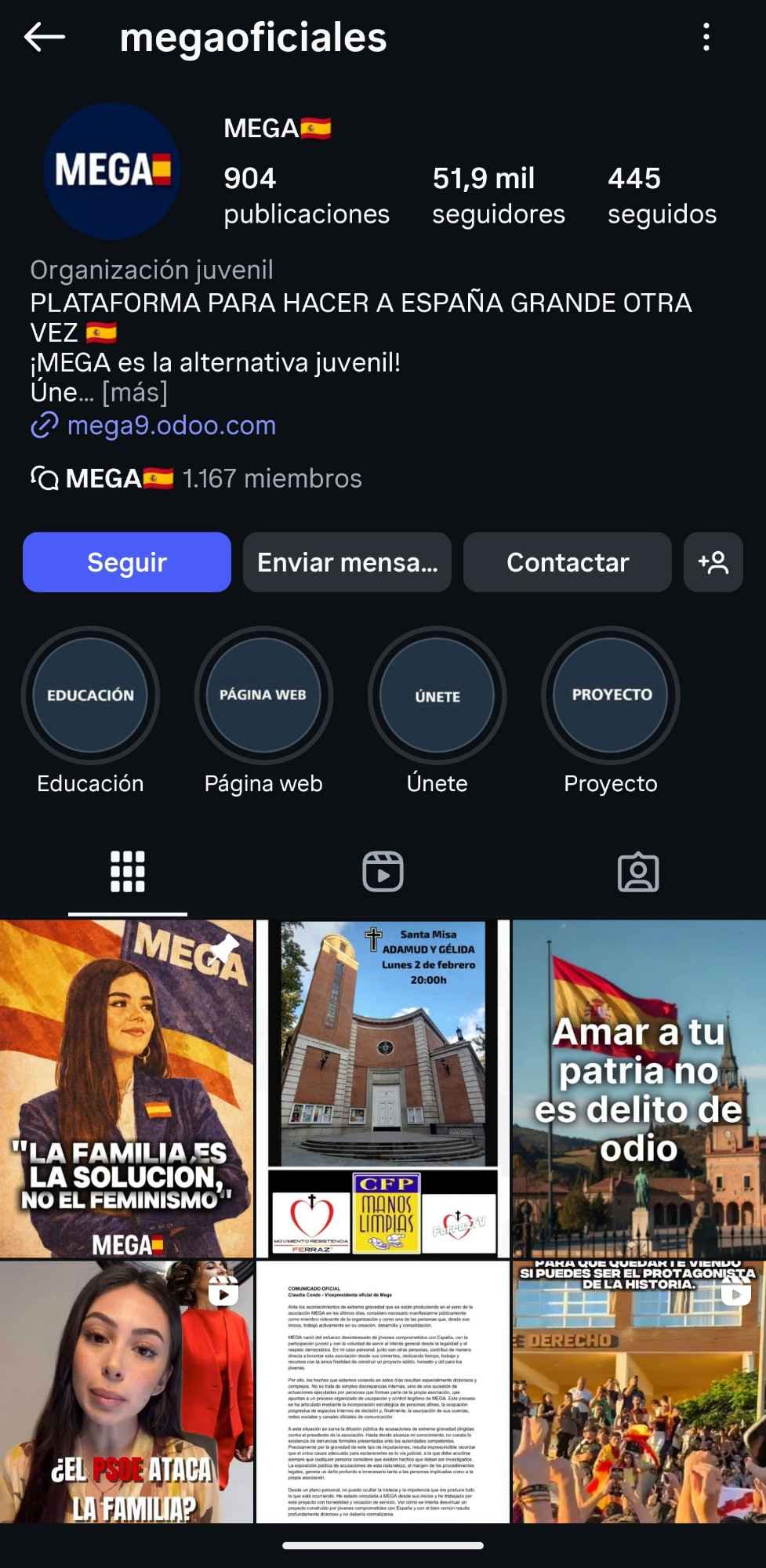Open the pinned 'La familia es la solución' post
This screenshot has height=1568, width=766.
[x=126, y=1088]
